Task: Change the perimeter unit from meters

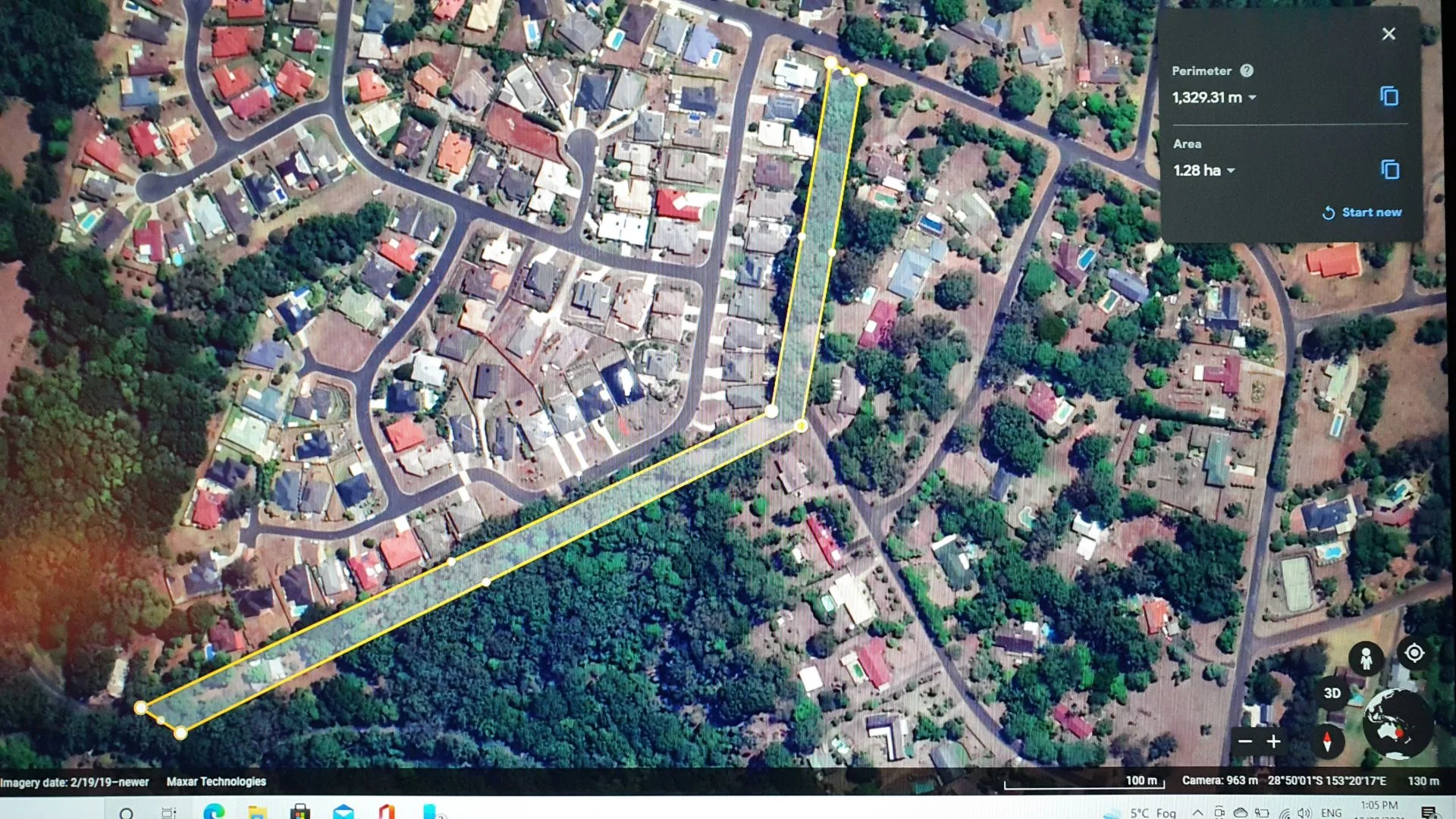Action: pyautogui.click(x=1252, y=98)
